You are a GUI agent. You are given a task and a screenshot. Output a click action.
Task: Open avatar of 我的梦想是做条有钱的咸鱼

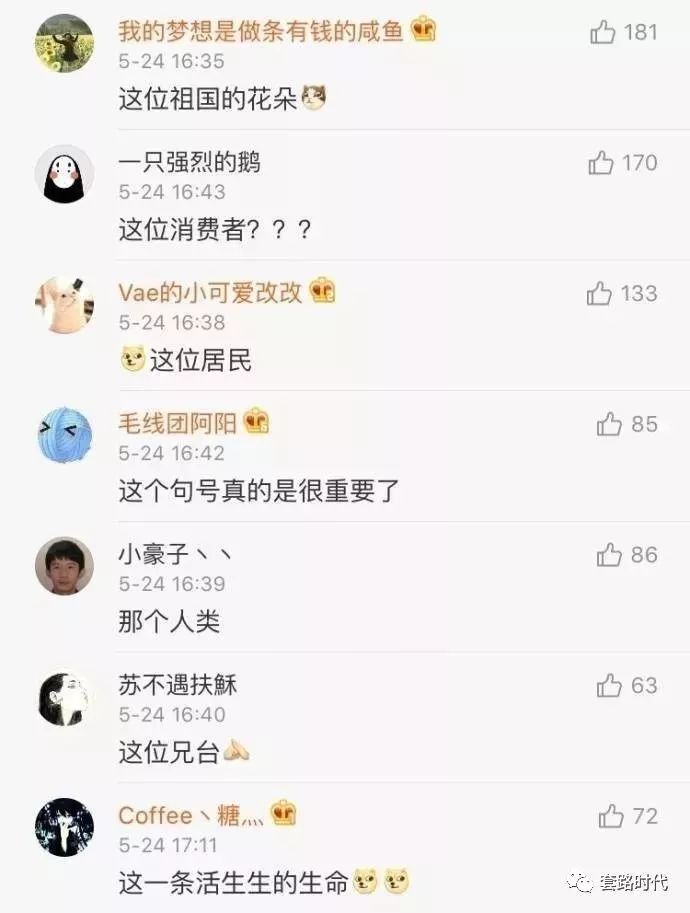[65, 43]
